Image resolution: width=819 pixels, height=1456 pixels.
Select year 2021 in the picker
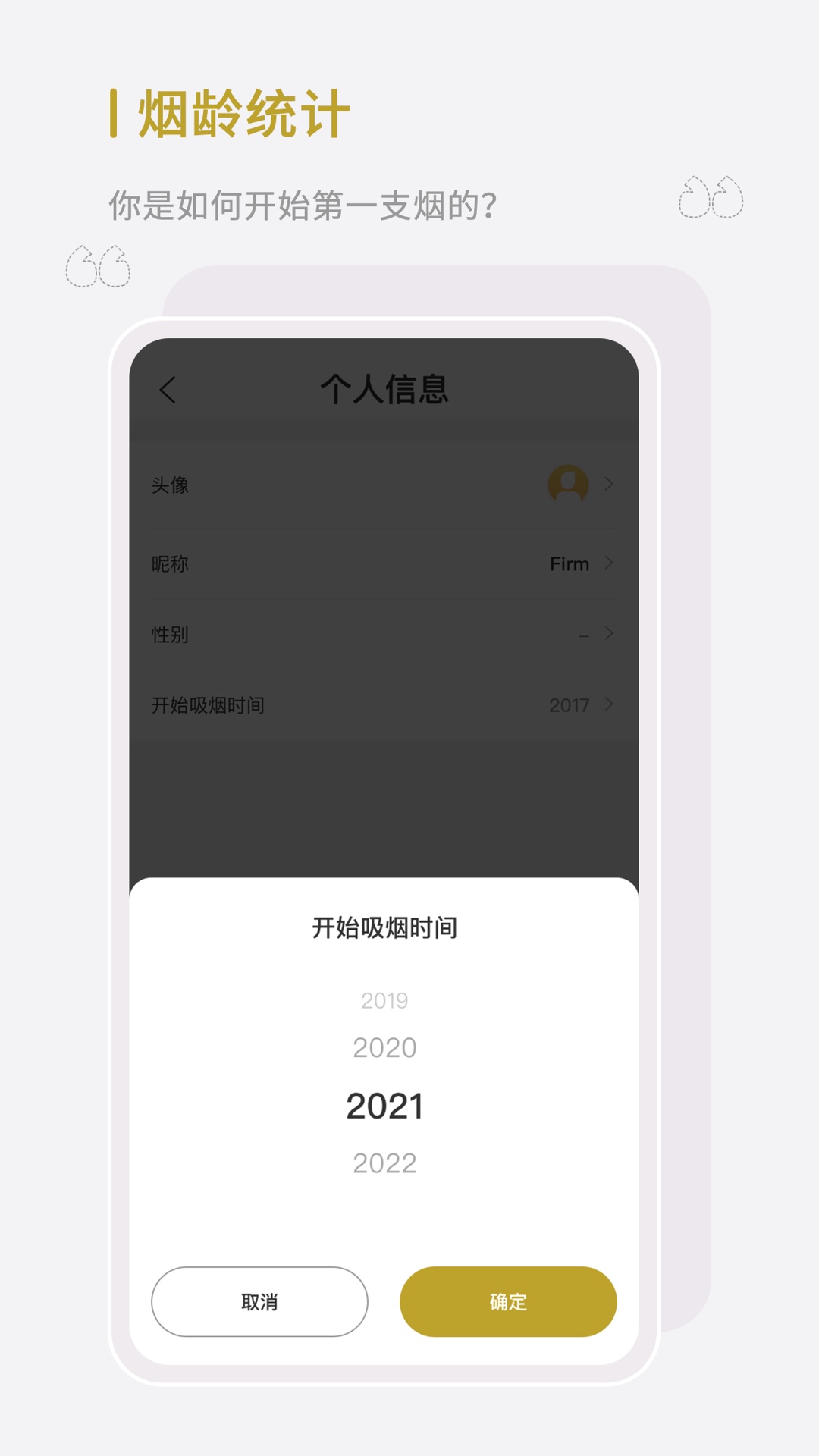pos(383,1105)
